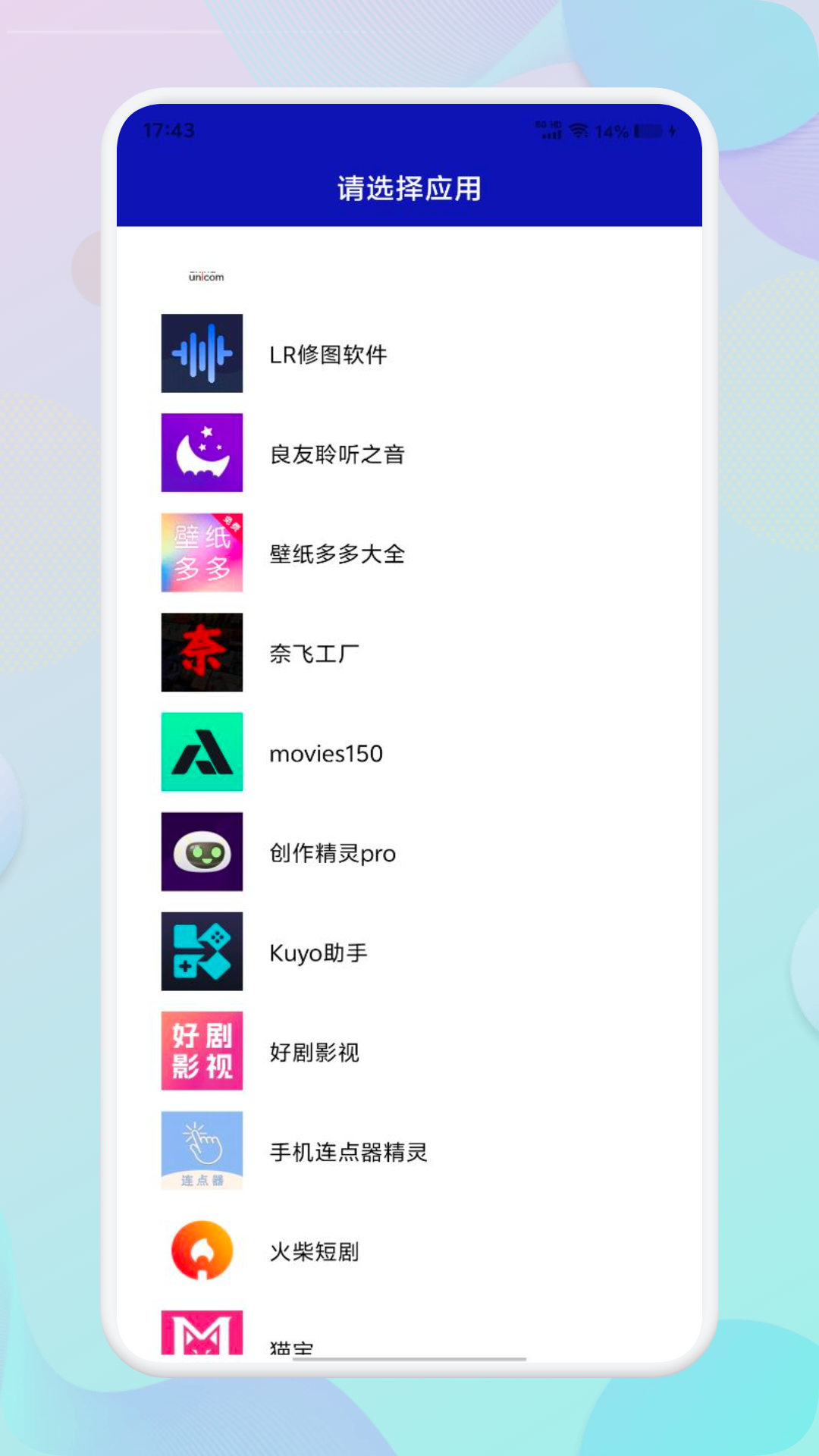Open the LR修图软件 app icon
The width and height of the screenshot is (819, 1456).
coord(201,353)
